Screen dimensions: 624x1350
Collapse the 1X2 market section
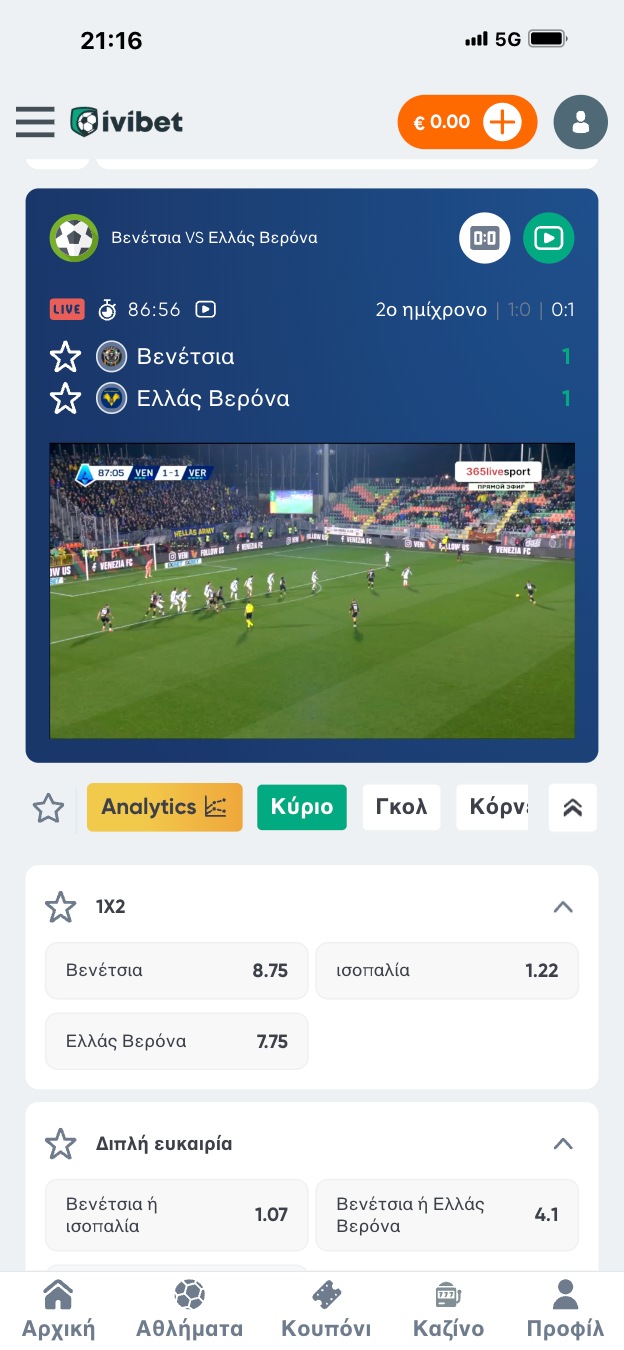click(563, 907)
